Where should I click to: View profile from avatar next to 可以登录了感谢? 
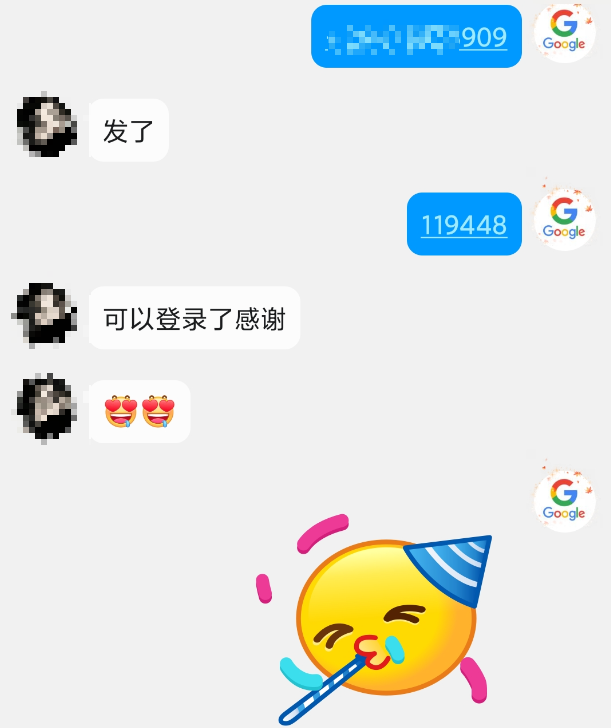point(47,314)
